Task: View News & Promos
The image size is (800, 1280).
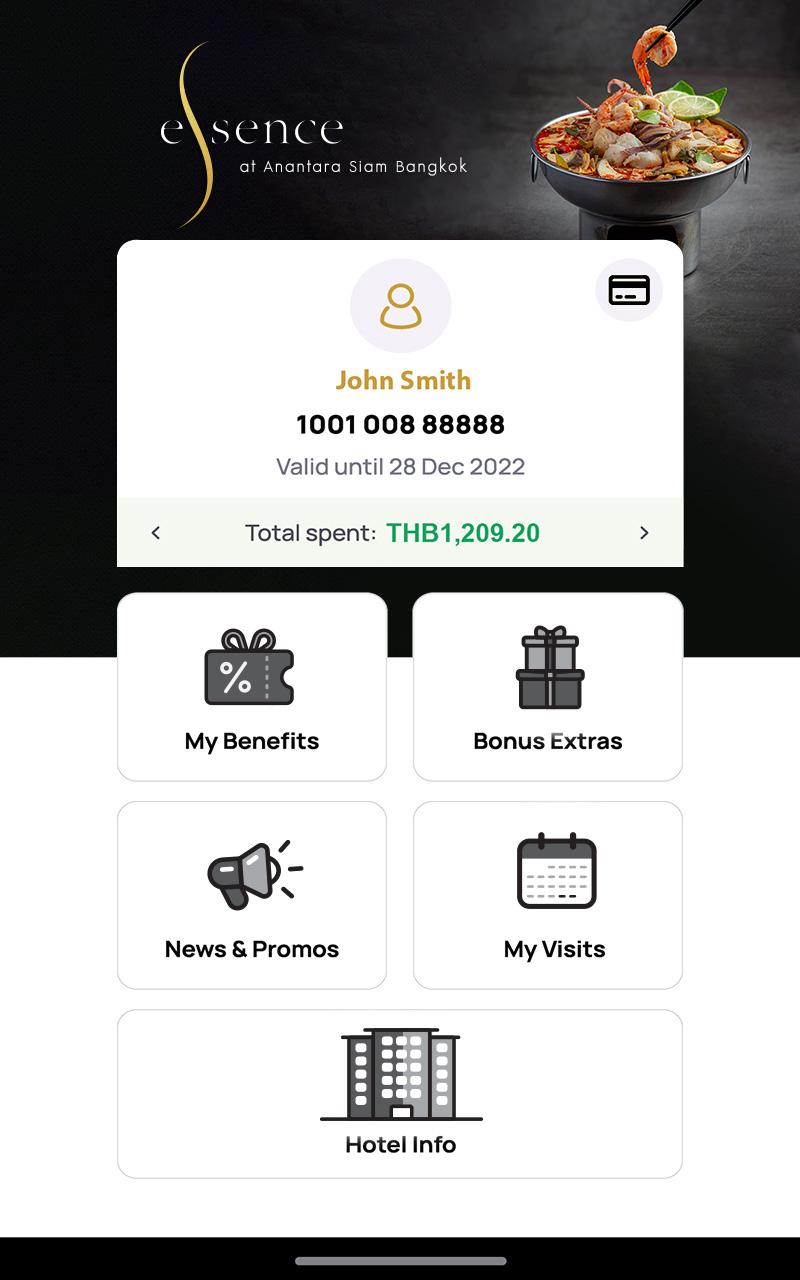Action: coord(252,895)
